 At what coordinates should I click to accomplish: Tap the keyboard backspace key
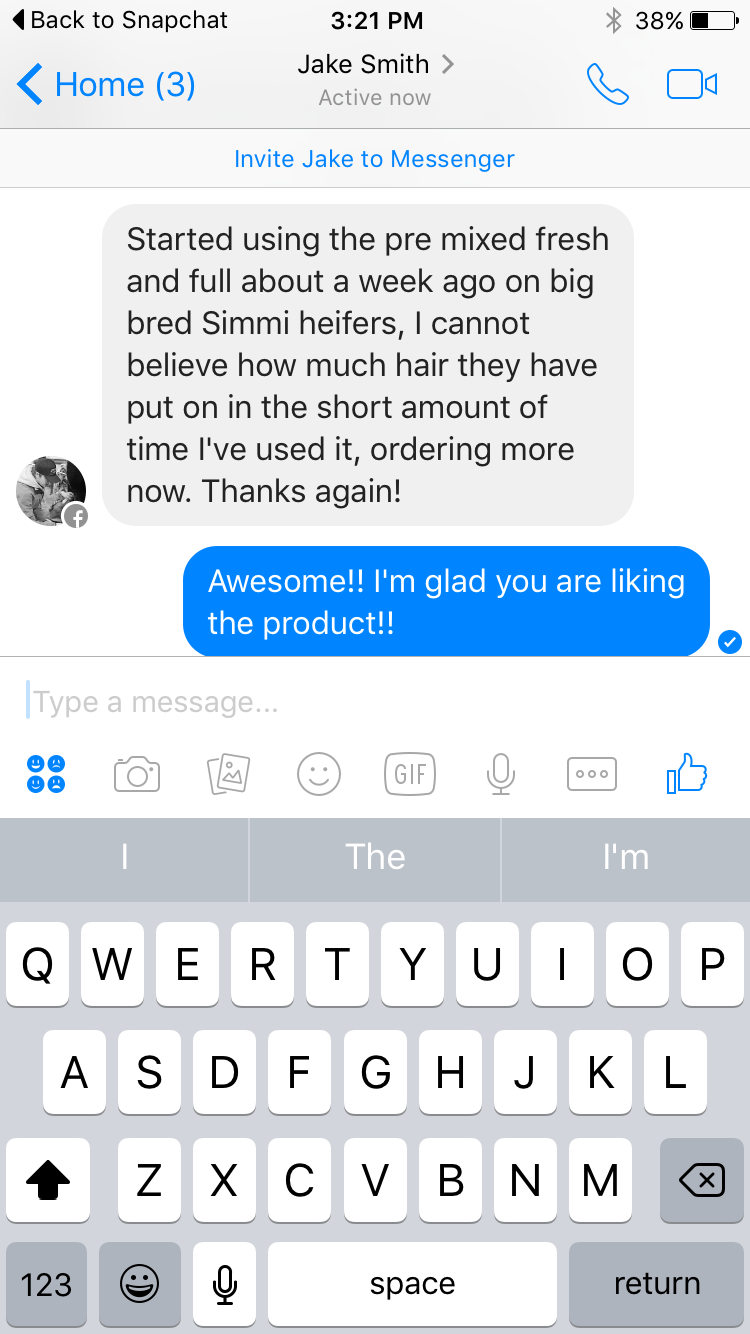point(701,1181)
